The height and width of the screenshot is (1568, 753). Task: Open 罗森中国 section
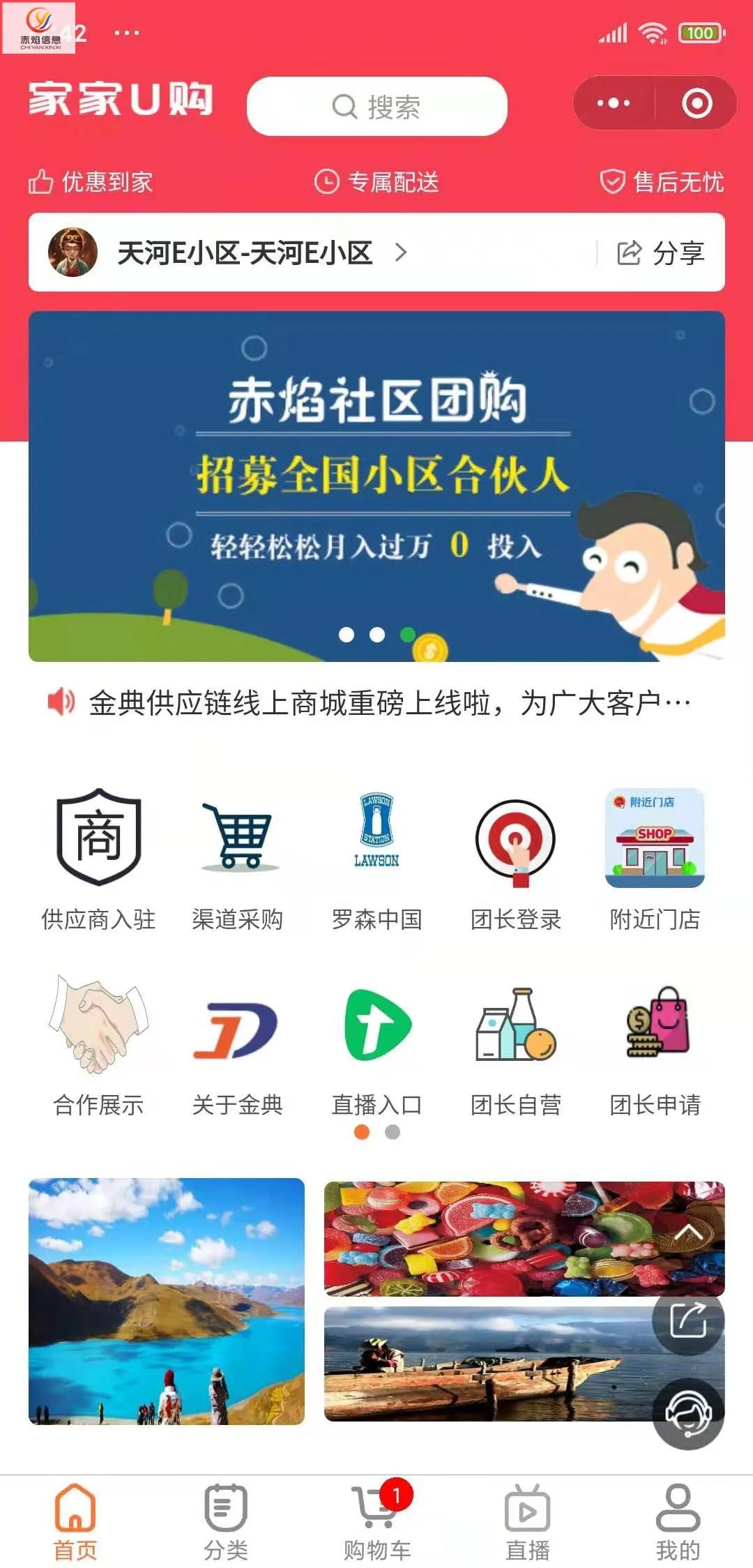(x=376, y=859)
